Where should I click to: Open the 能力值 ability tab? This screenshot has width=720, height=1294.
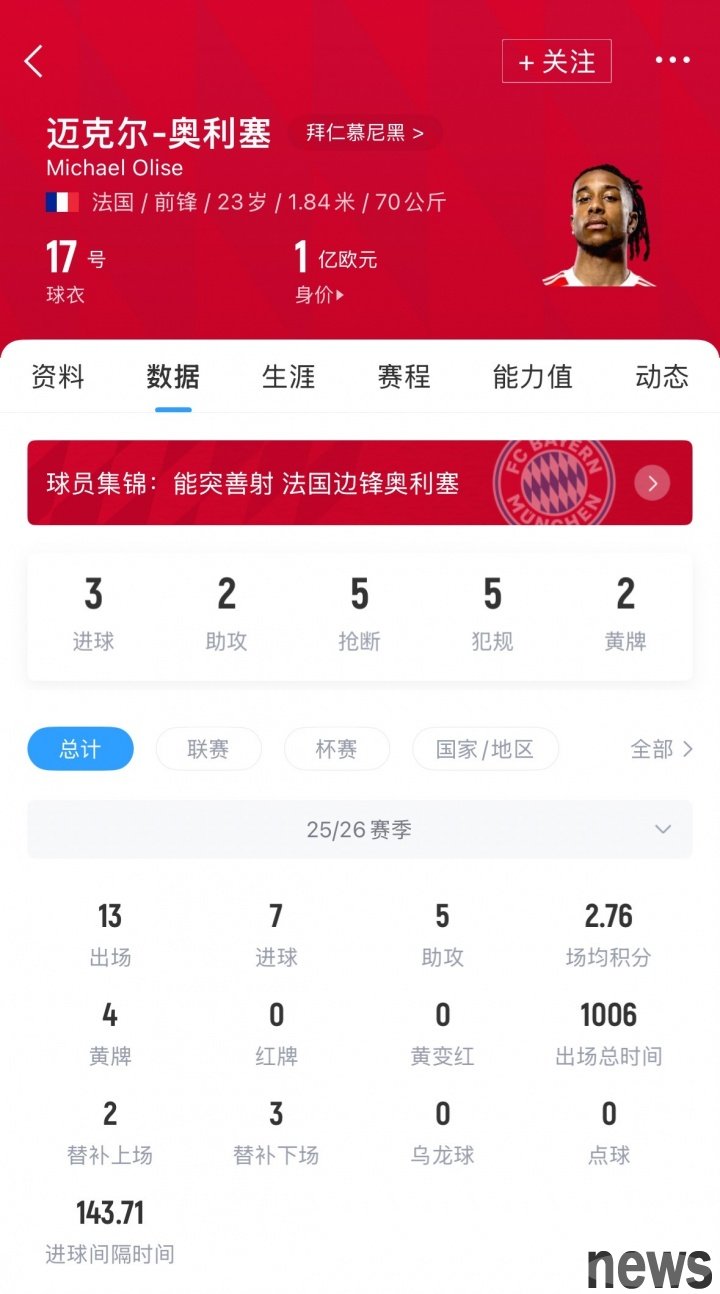point(532,377)
